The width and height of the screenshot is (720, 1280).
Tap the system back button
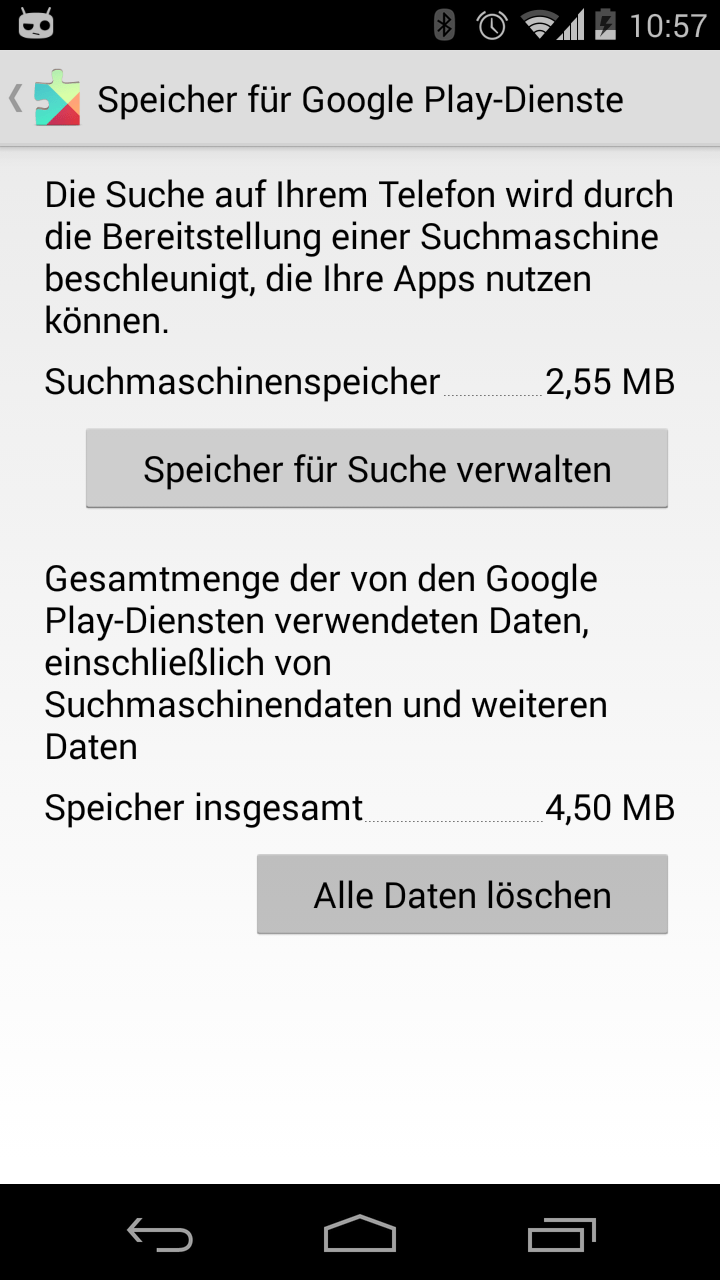(160, 1234)
